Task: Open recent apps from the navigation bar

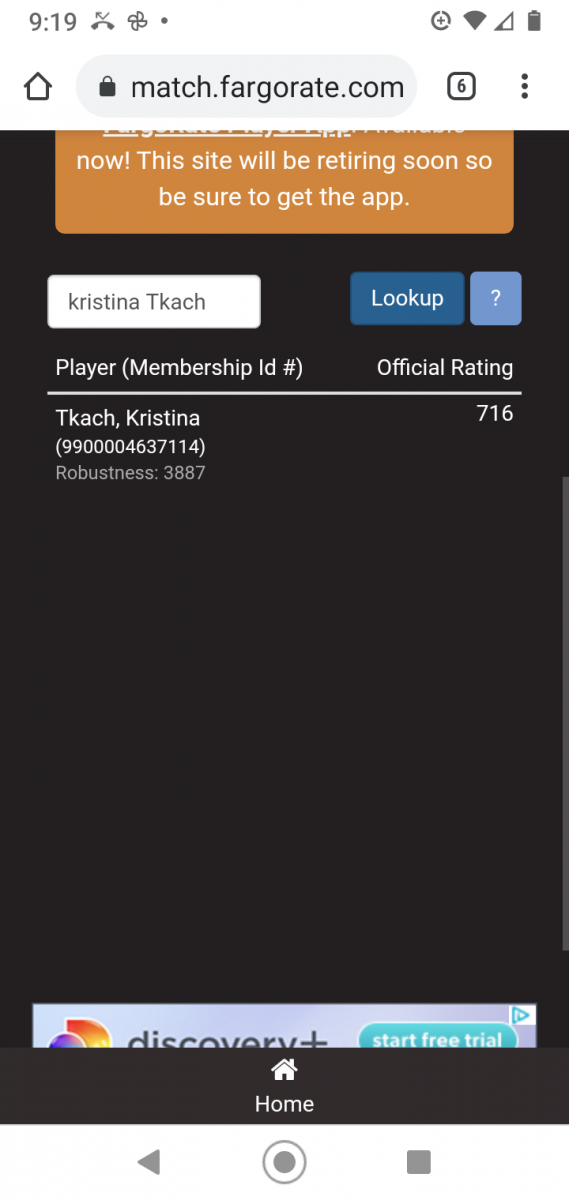Action: point(418,1161)
